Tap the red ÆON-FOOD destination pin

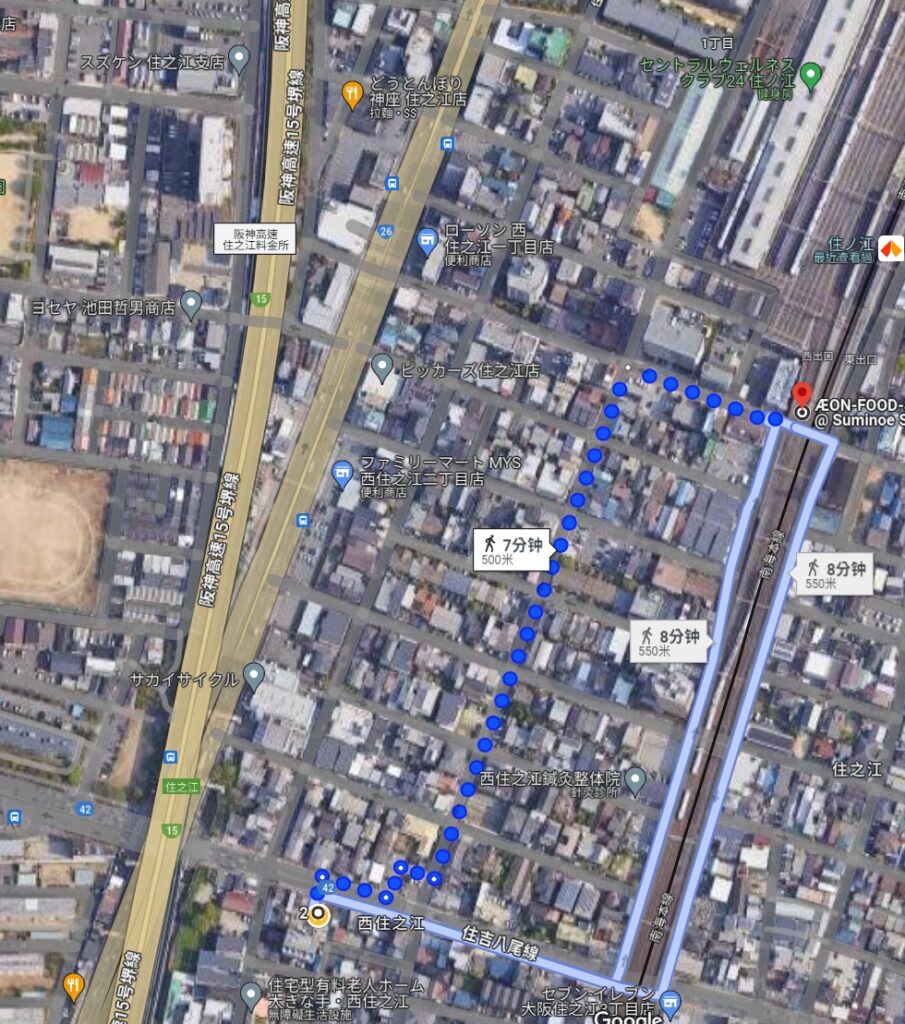(802, 395)
